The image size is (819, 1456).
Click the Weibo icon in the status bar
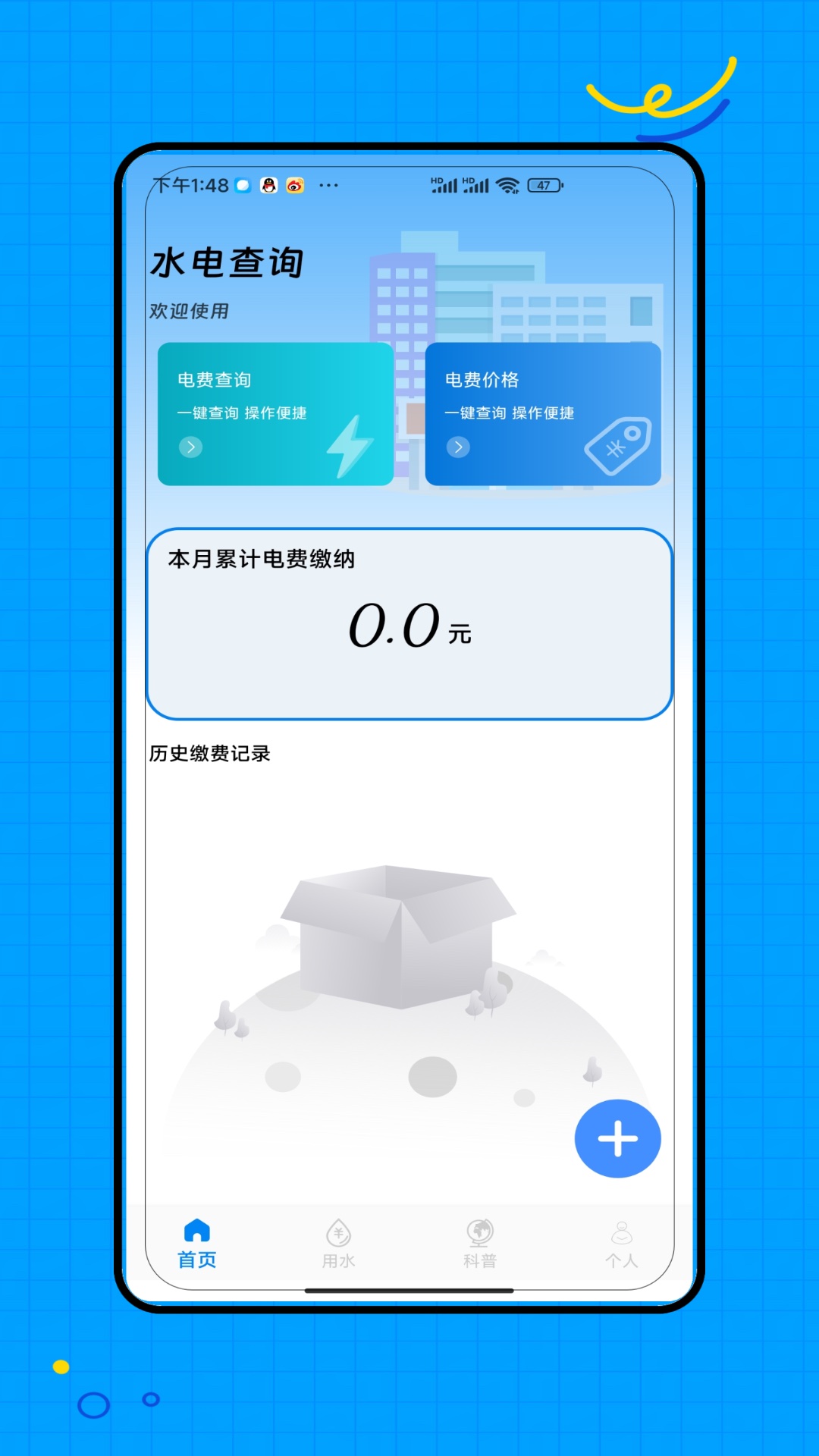pos(297,184)
